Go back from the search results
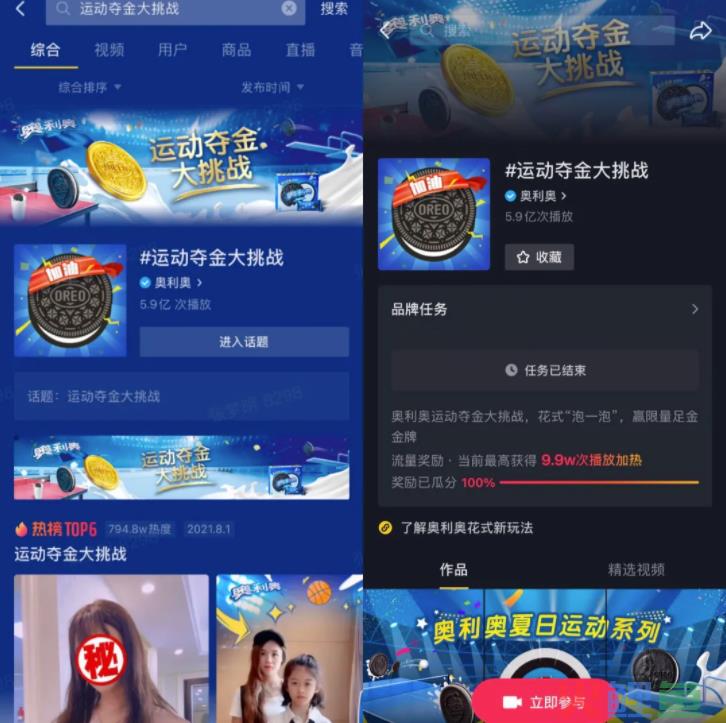The height and width of the screenshot is (723, 726). pyautogui.click(x=20, y=9)
